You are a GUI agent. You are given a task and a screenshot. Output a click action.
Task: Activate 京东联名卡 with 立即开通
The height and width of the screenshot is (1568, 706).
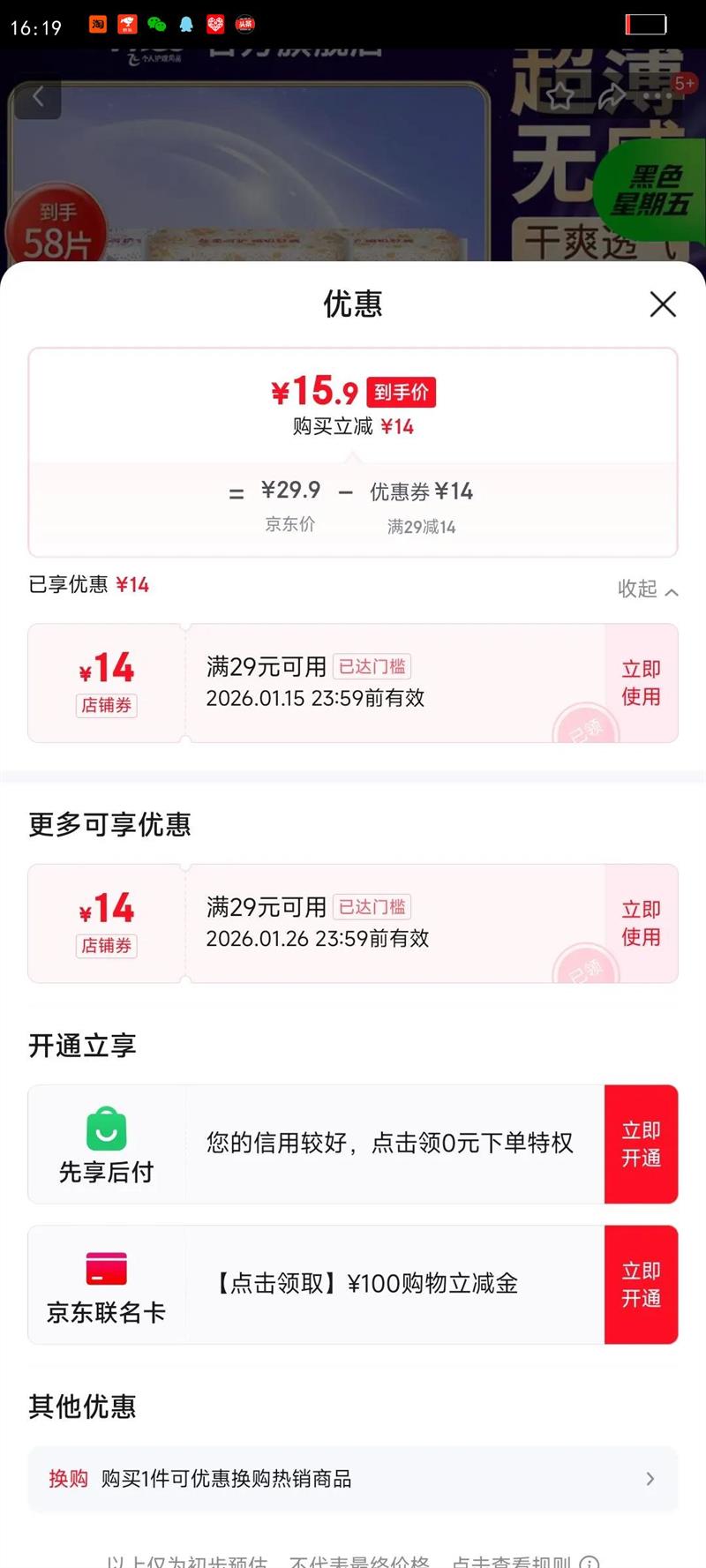[x=642, y=1285]
